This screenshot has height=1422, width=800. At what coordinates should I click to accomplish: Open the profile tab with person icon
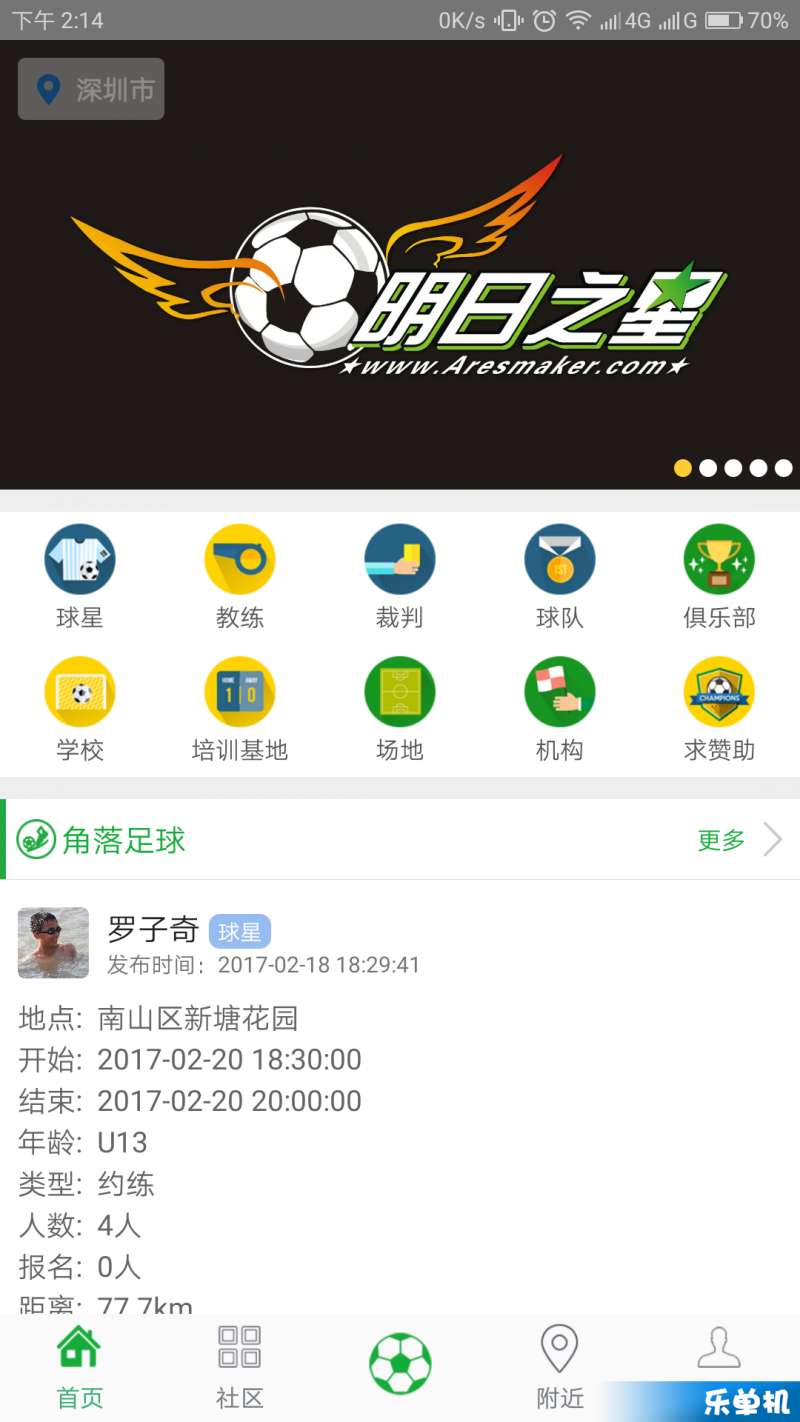pos(719,1350)
